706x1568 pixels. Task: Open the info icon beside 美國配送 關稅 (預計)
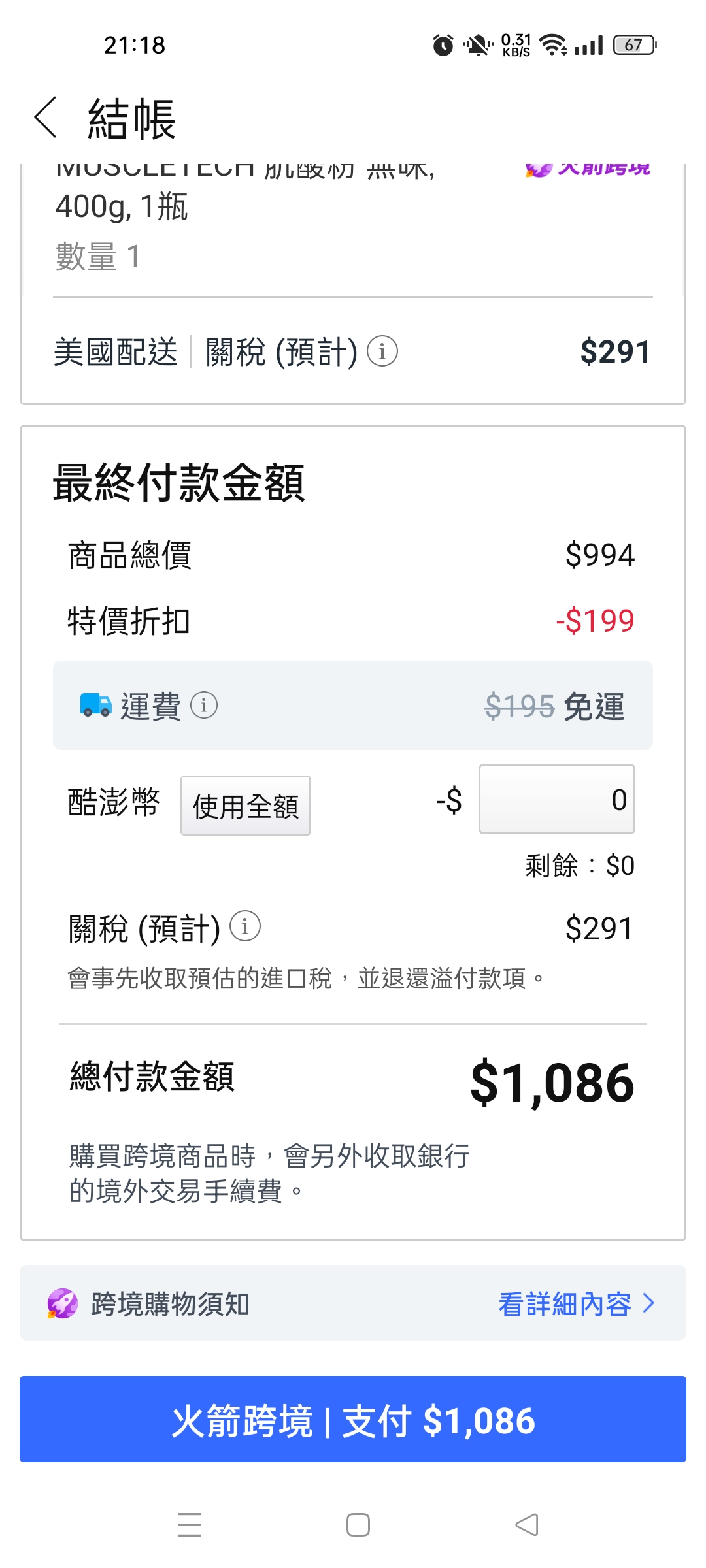click(x=382, y=351)
